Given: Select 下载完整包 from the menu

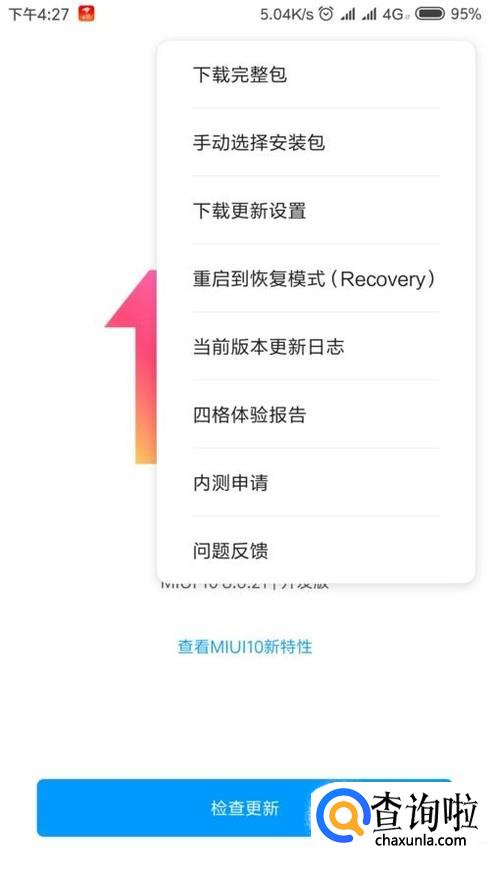Looking at the screenshot, I should pos(316,74).
